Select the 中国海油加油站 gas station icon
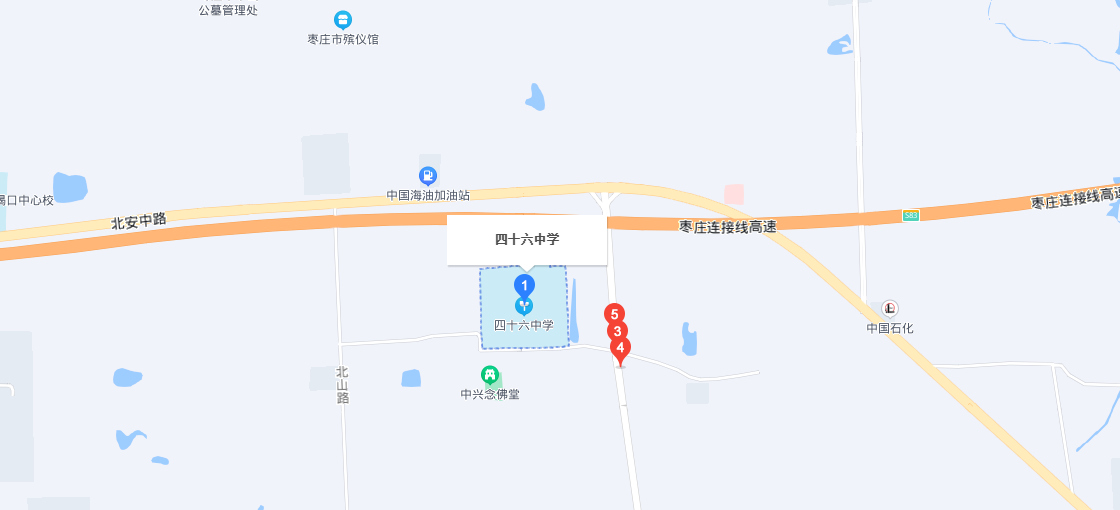1120x510 pixels. (428, 176)
